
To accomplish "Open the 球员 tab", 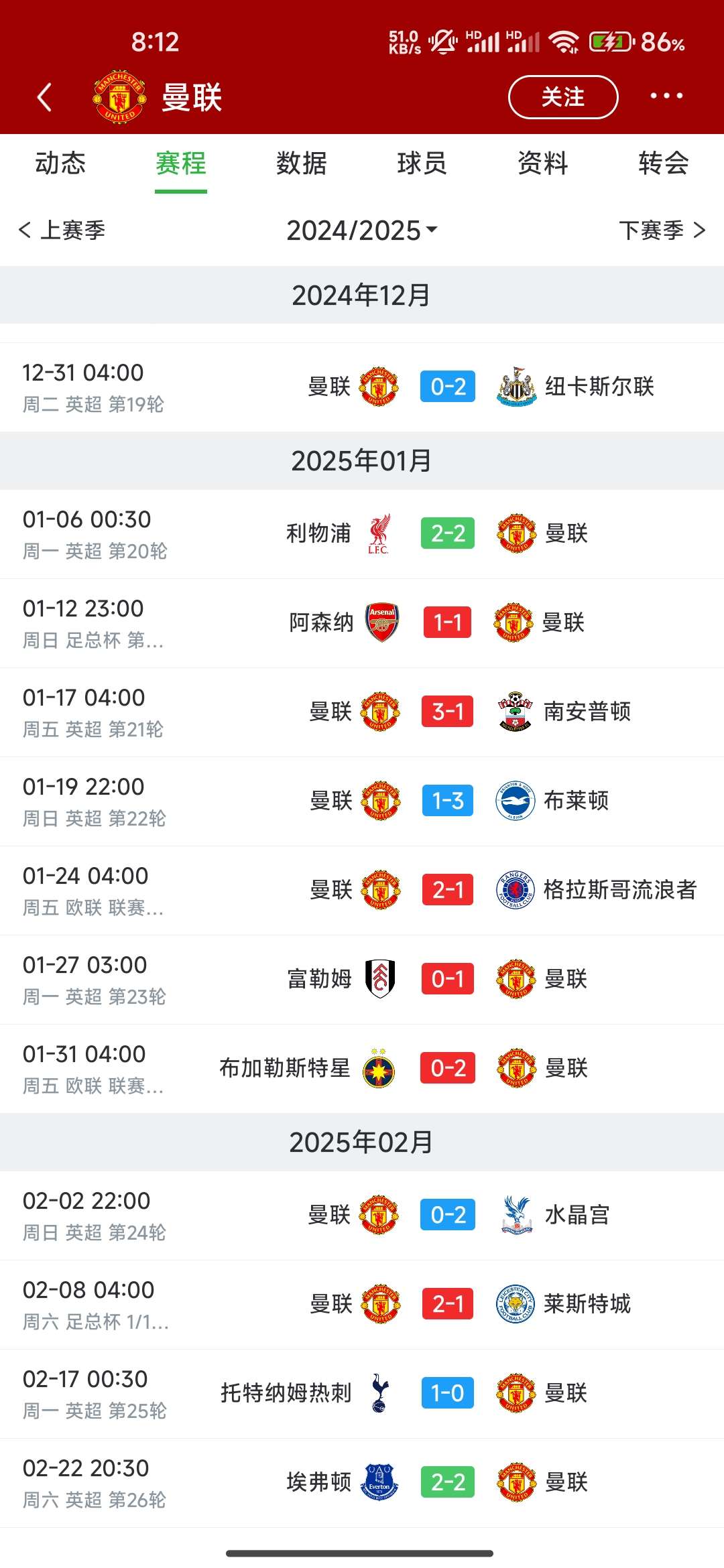I will pos(422,164).
